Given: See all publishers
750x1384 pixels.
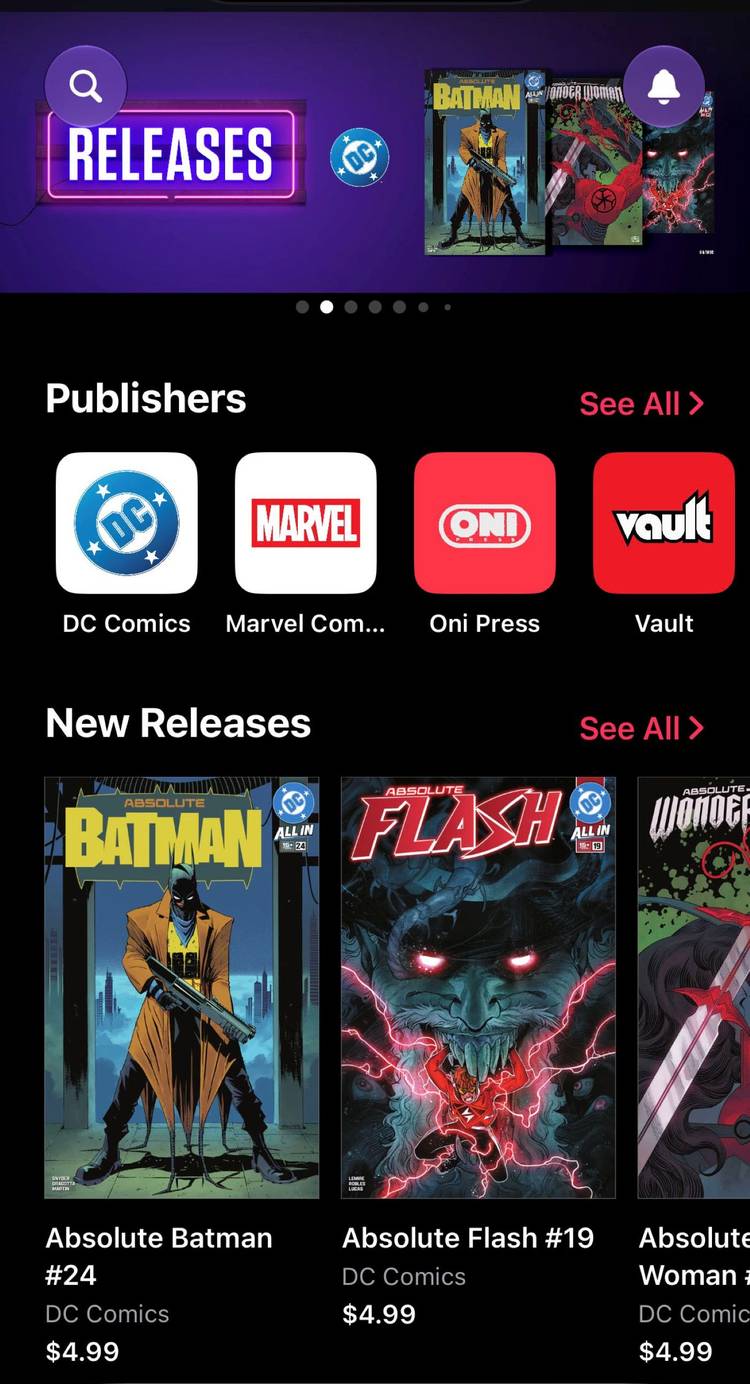Looking at the screenshot, I should pyautogui.click(x=641, y=404).
